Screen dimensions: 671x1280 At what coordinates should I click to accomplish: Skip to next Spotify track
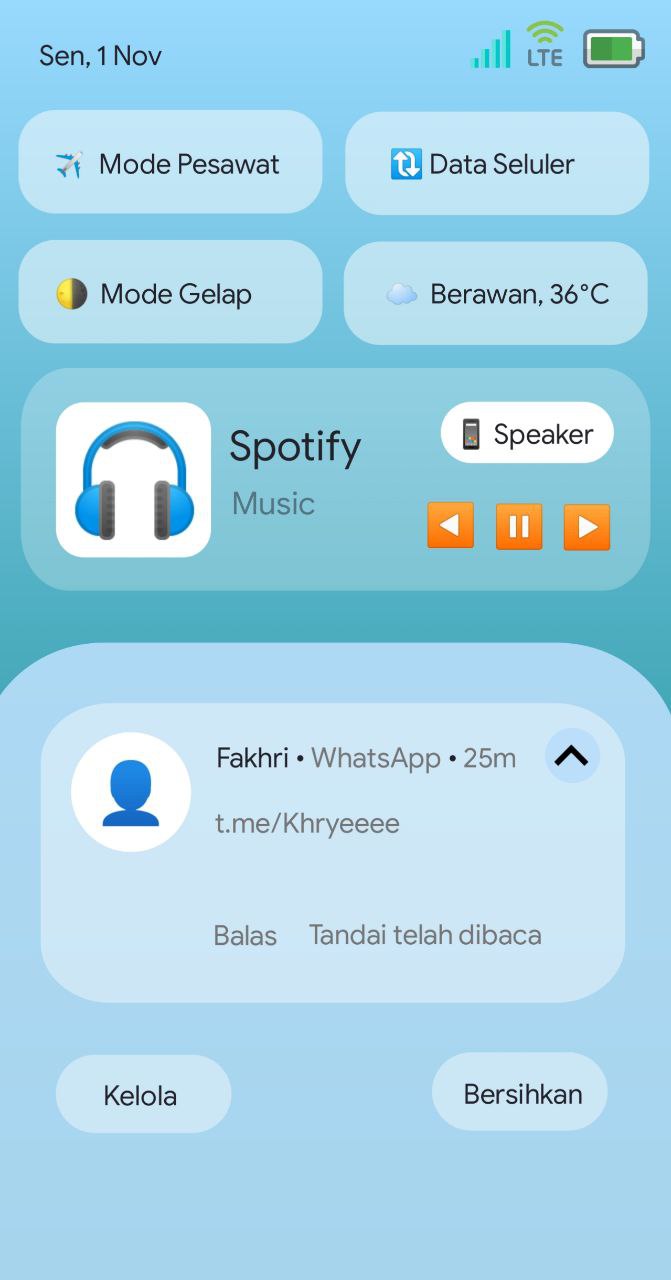587,526
